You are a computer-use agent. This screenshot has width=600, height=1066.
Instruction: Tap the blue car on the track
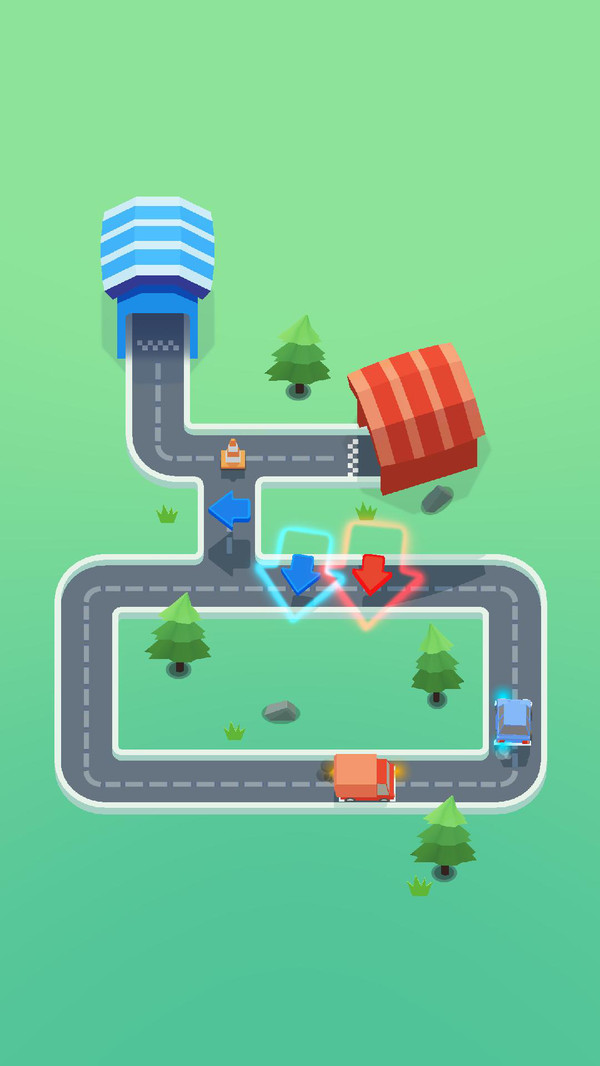[512, 721]
